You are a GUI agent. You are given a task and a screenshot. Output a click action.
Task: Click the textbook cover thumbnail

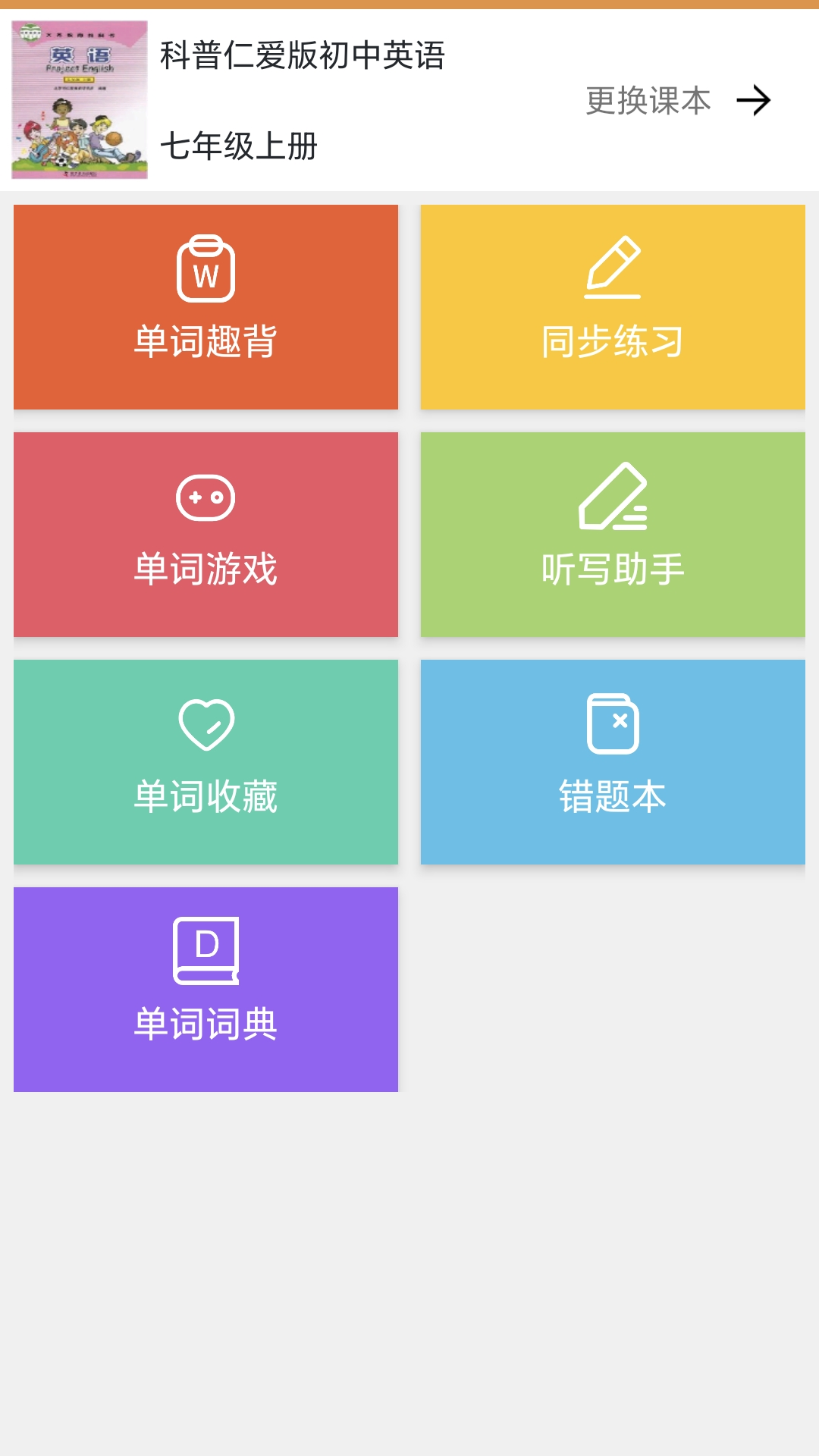[x=80, y=99]
